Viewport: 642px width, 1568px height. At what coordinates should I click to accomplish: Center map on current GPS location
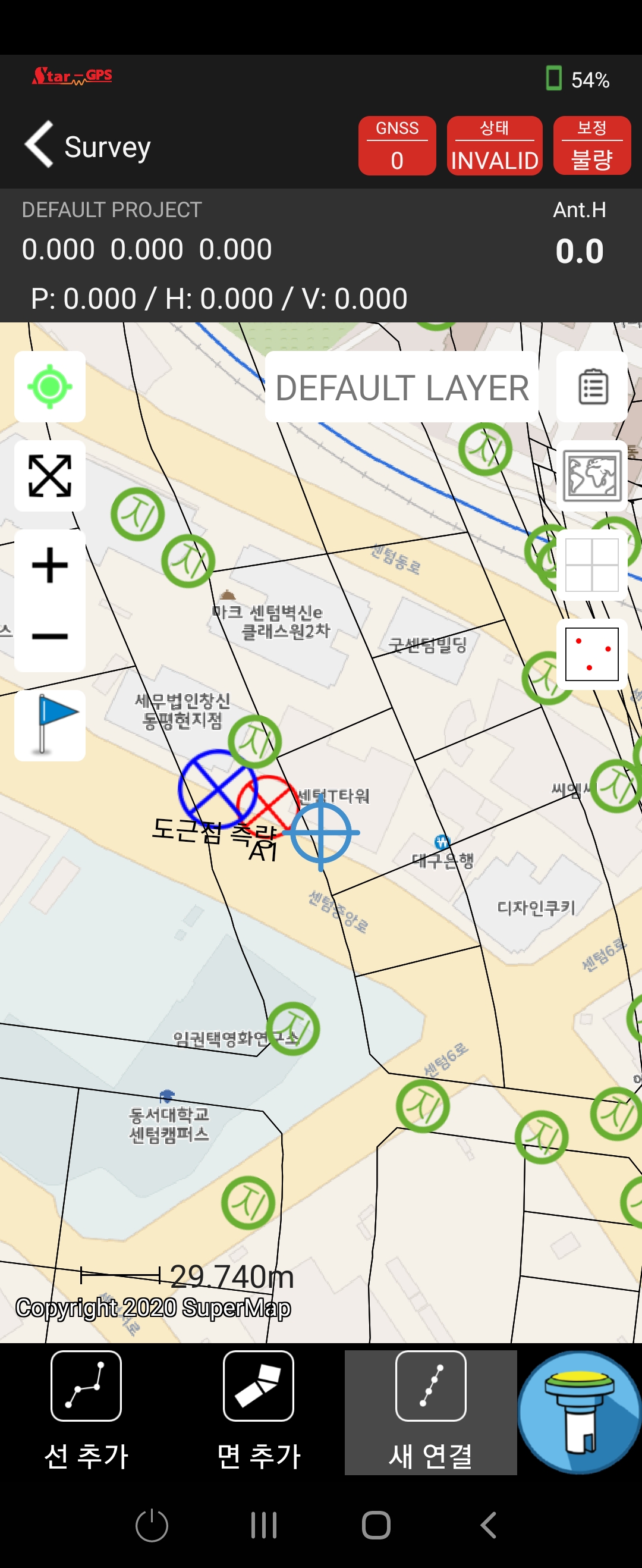tap(50, 387)
